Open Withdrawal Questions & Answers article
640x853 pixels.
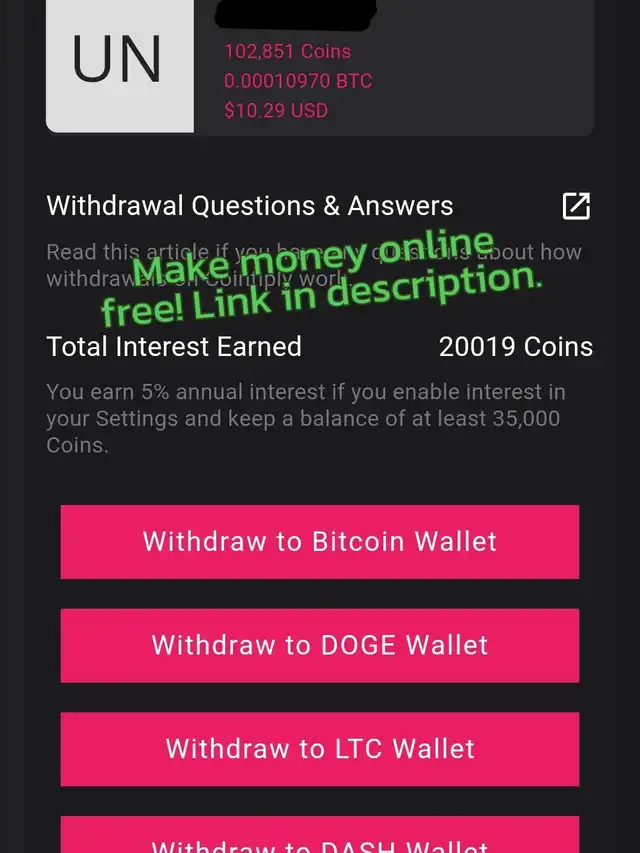576,206
